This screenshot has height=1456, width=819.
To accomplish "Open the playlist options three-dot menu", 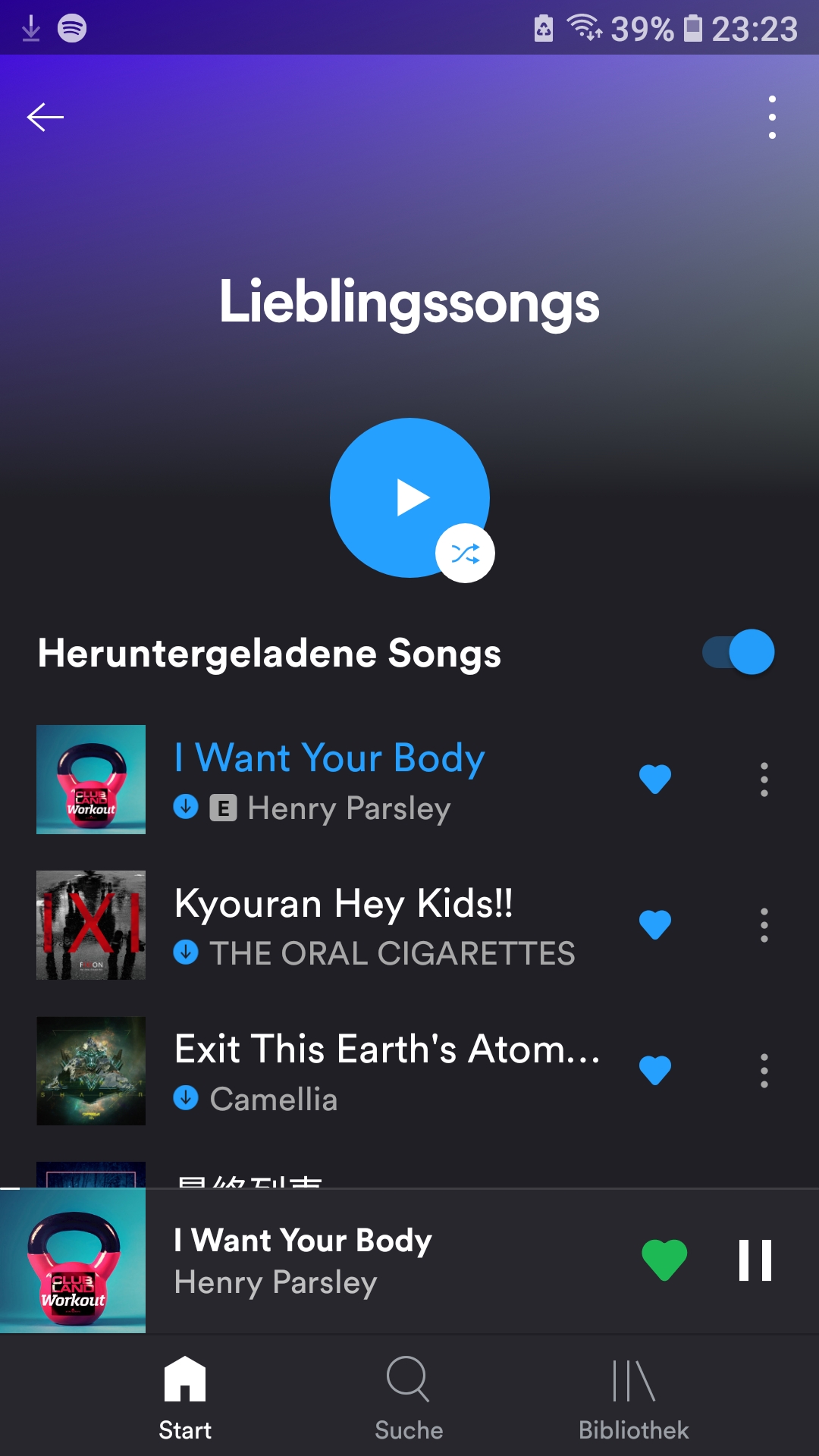I will 772,116.
